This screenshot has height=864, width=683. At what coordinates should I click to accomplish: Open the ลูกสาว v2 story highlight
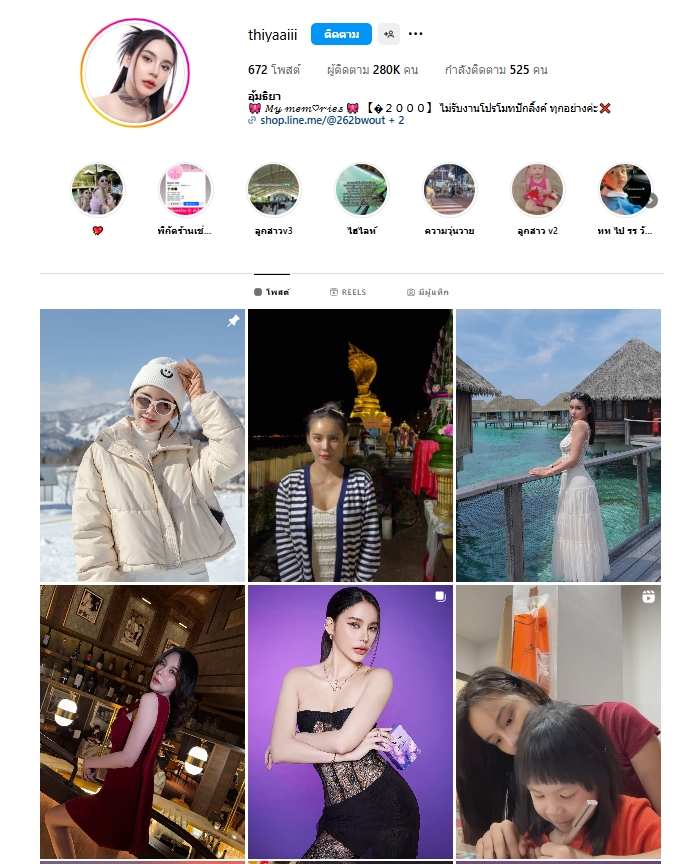tap(537, 190)
